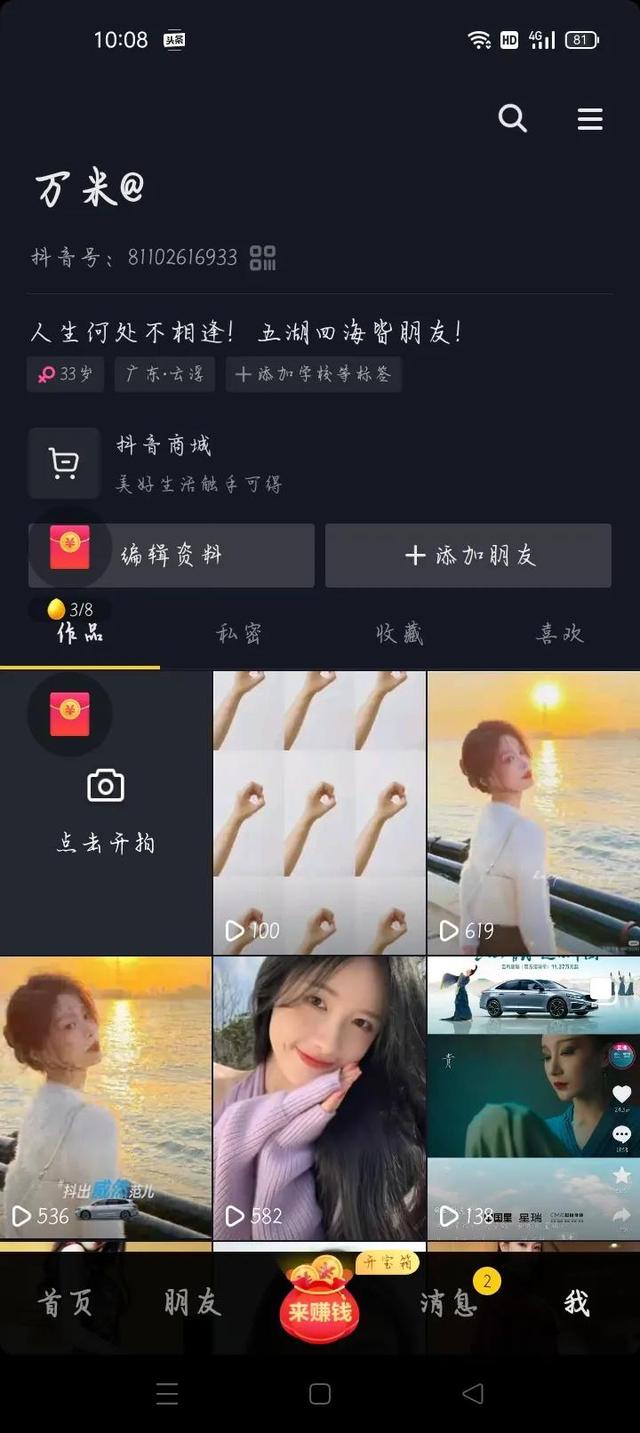Tap the 添加朋友 button
The width and height of the screenshot is (640, 1433).
468,555
